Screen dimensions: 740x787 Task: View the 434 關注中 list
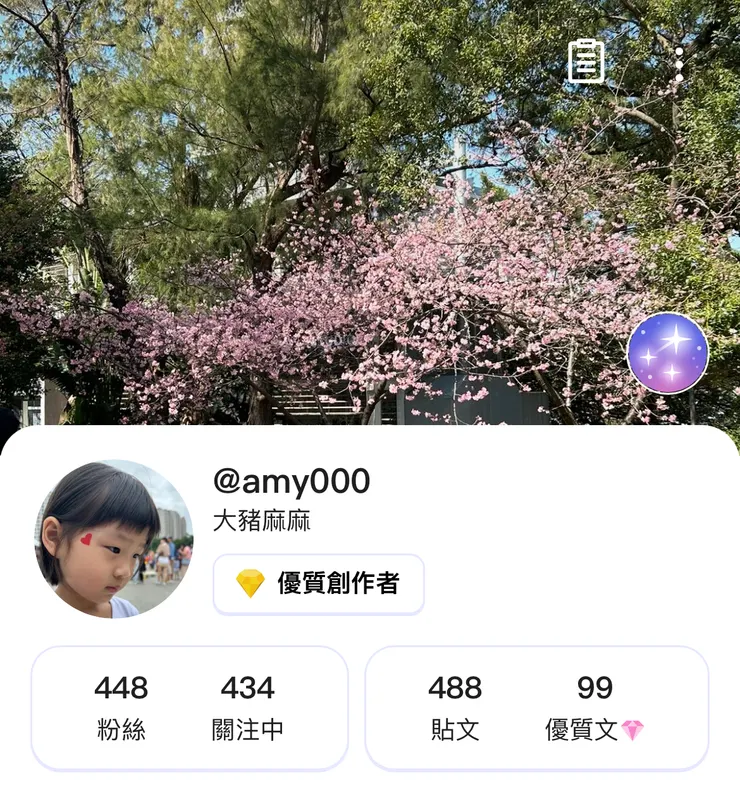tap(247, 707)
